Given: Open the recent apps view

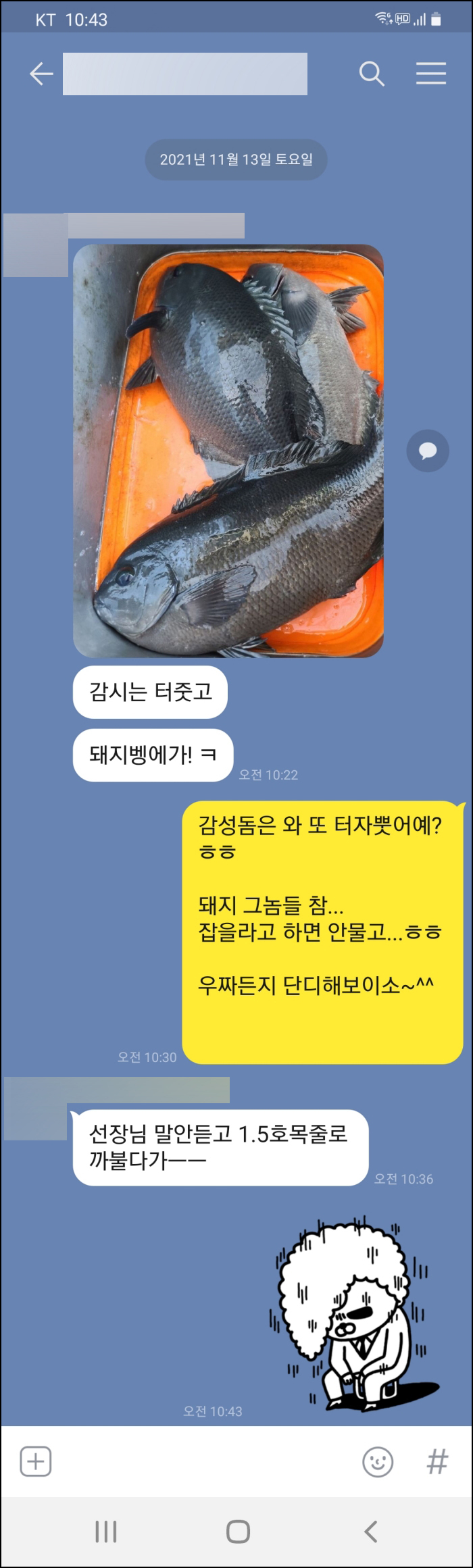Looking at the screenshot, I should click(106, 1532).
